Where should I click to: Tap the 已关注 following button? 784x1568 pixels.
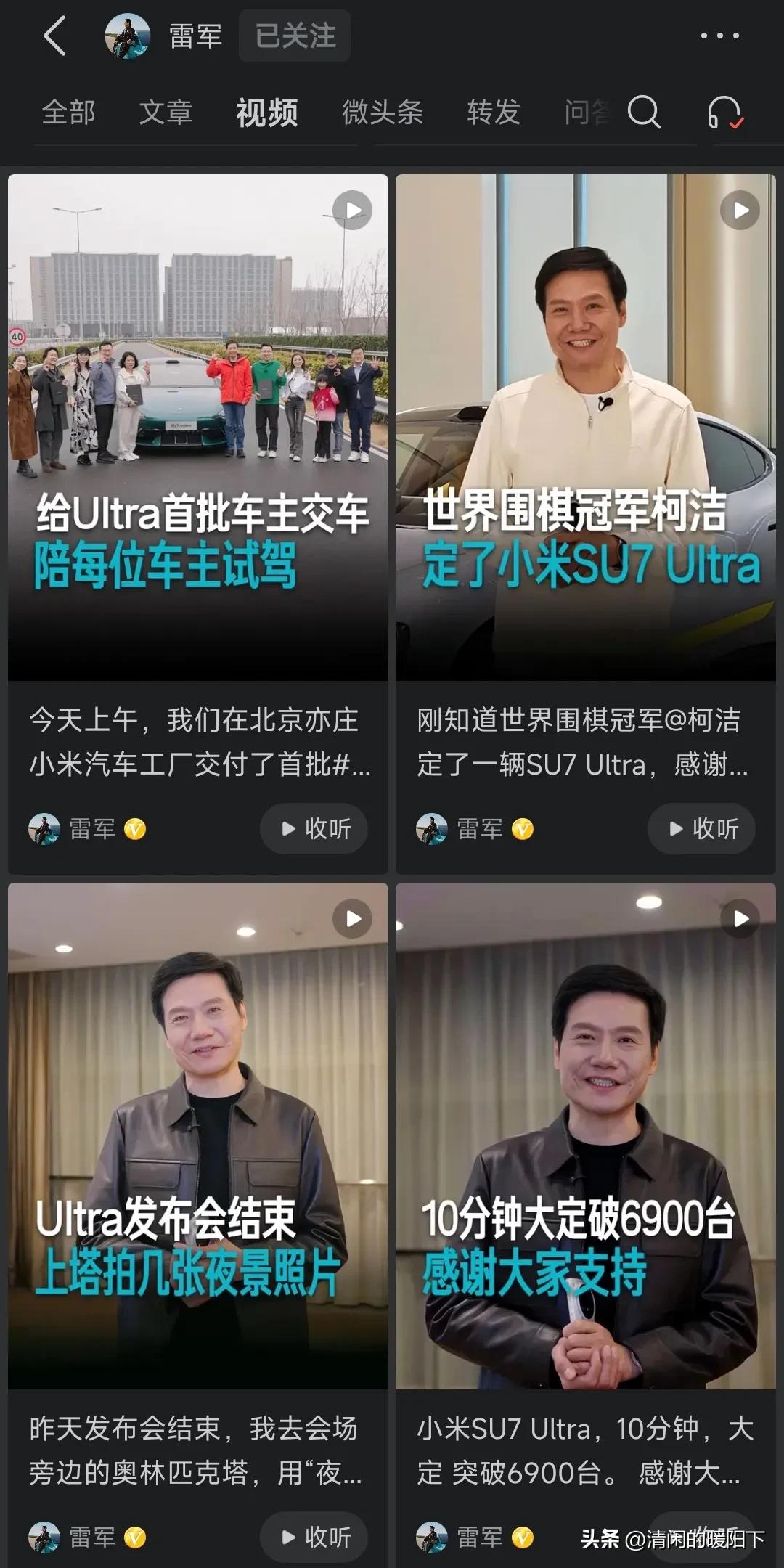[295, 36]
